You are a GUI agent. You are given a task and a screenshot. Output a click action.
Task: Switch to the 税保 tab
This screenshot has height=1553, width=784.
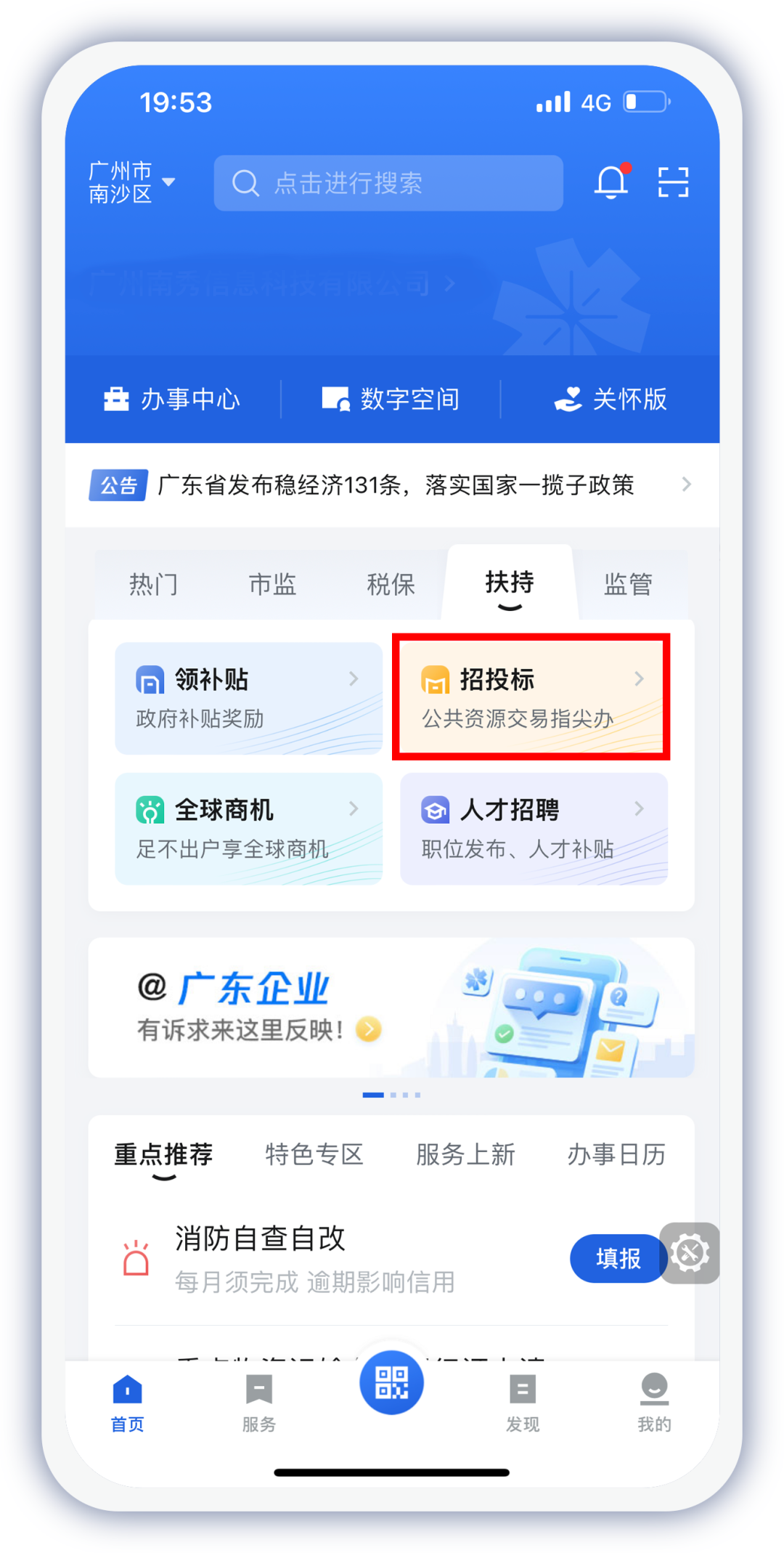pos(391,584)
